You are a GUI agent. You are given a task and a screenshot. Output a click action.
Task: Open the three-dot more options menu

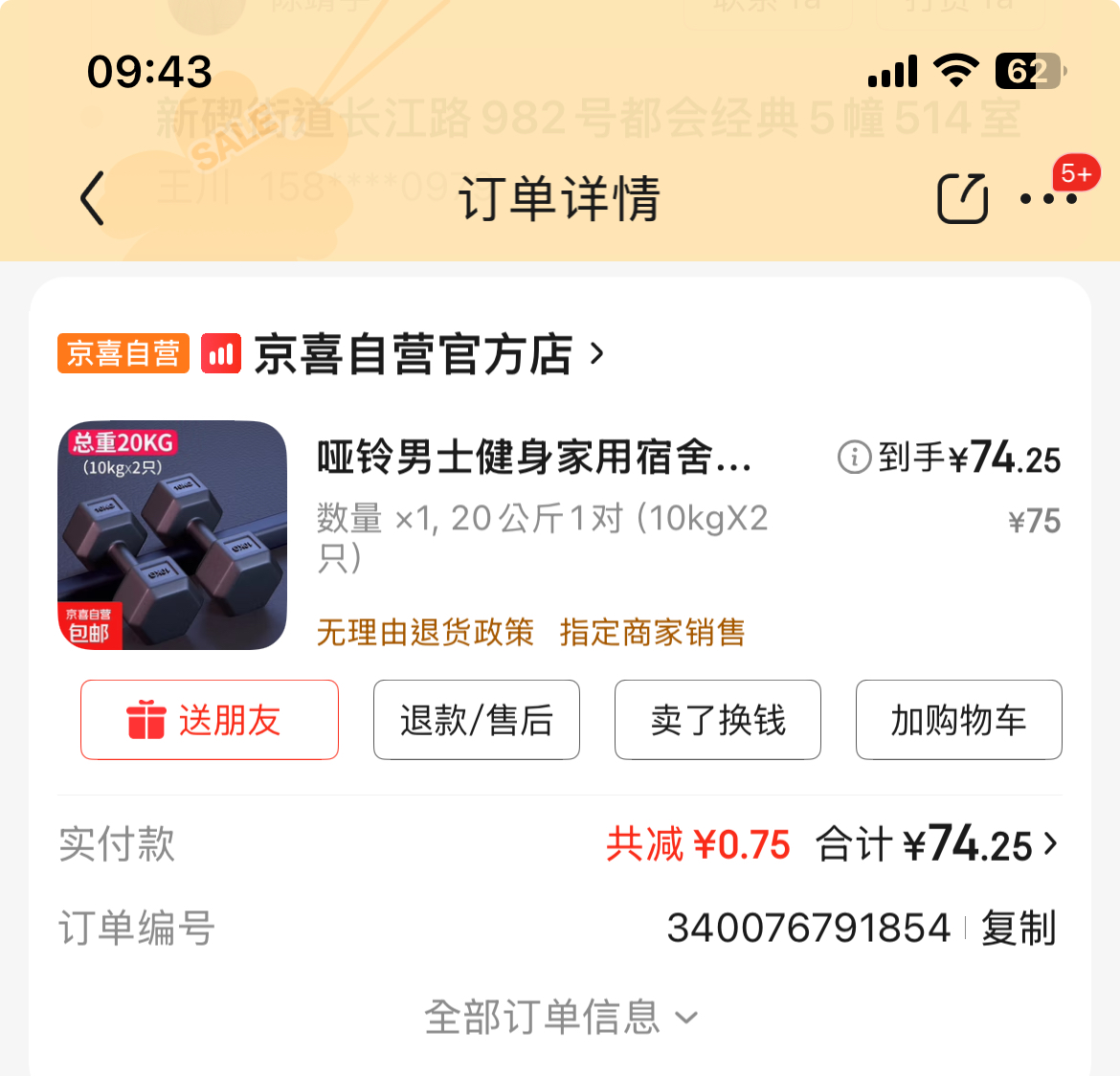coord(1048,199)
